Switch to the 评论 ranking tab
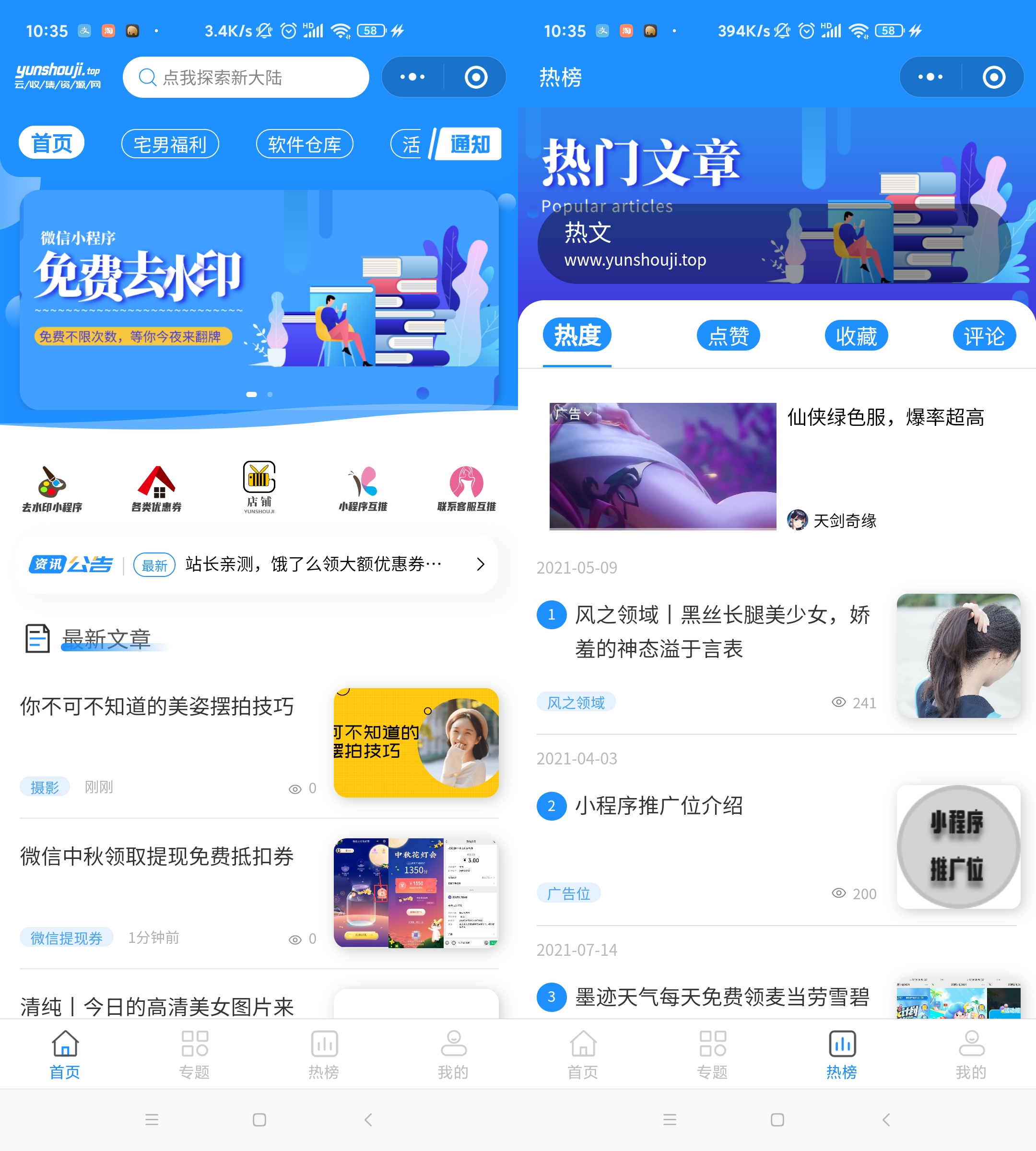Screen dimensions: 1036x1151 (983, 336)
